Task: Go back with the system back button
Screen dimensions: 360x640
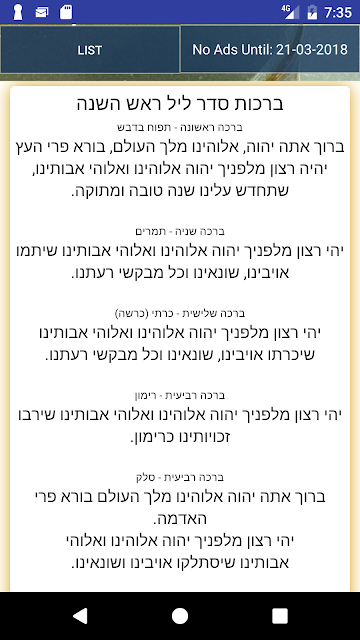Action: (x=80, y=616)
